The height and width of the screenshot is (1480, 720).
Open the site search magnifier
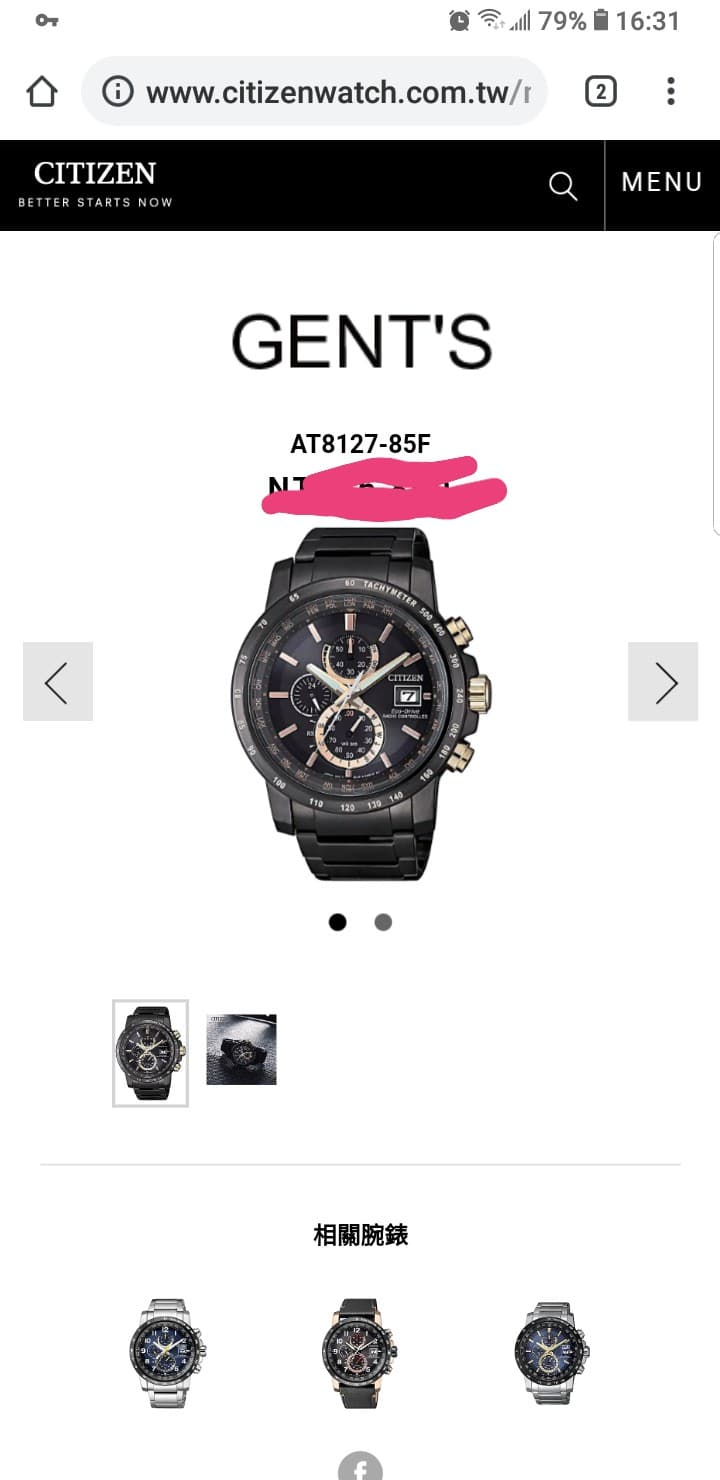point(563,185)
